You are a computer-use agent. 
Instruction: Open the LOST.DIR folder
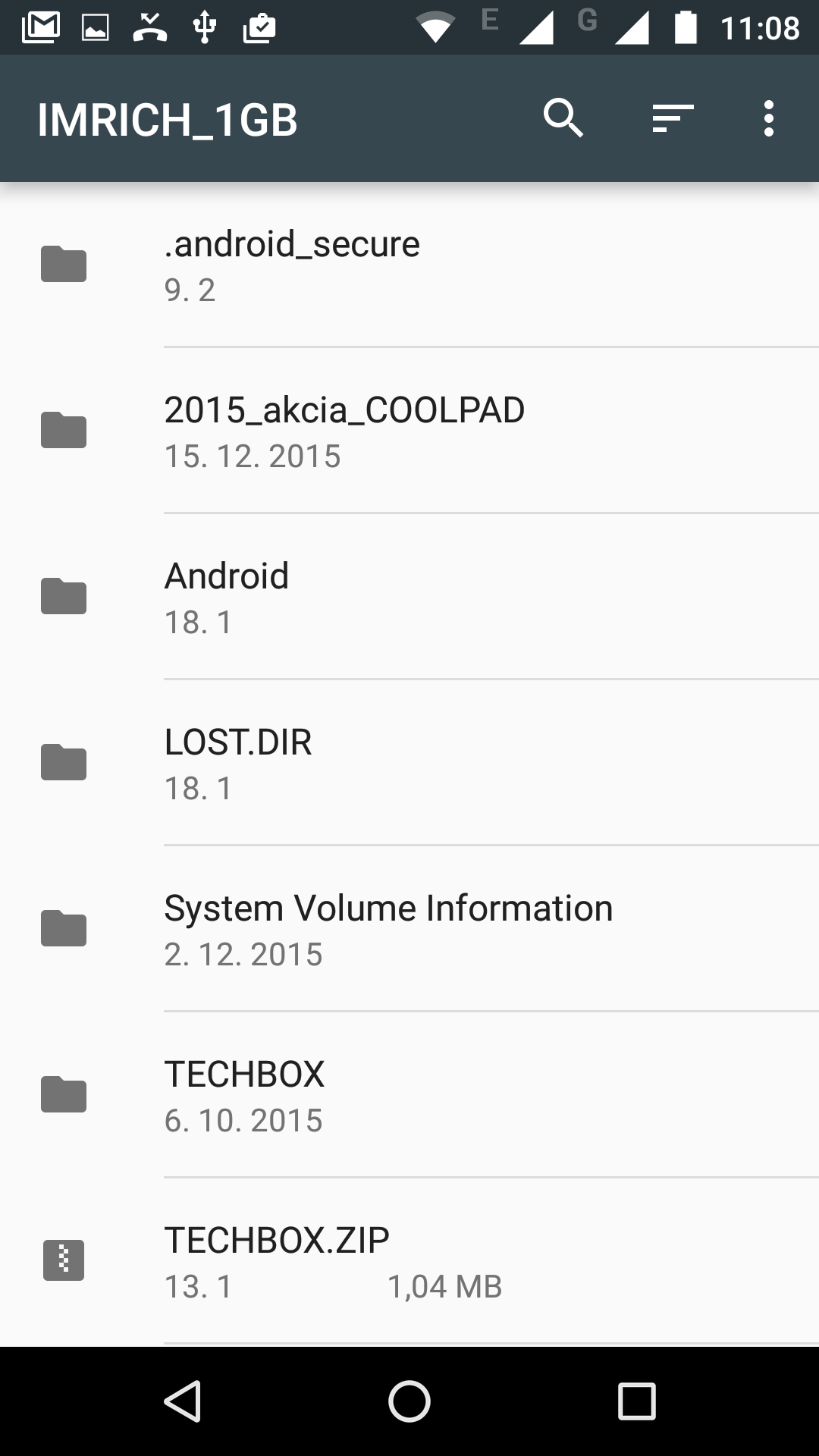[409, 763]
